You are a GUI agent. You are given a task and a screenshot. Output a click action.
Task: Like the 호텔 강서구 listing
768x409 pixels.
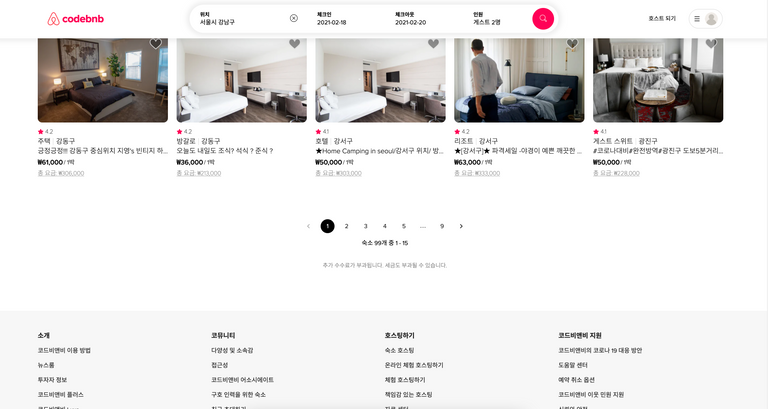433,44
